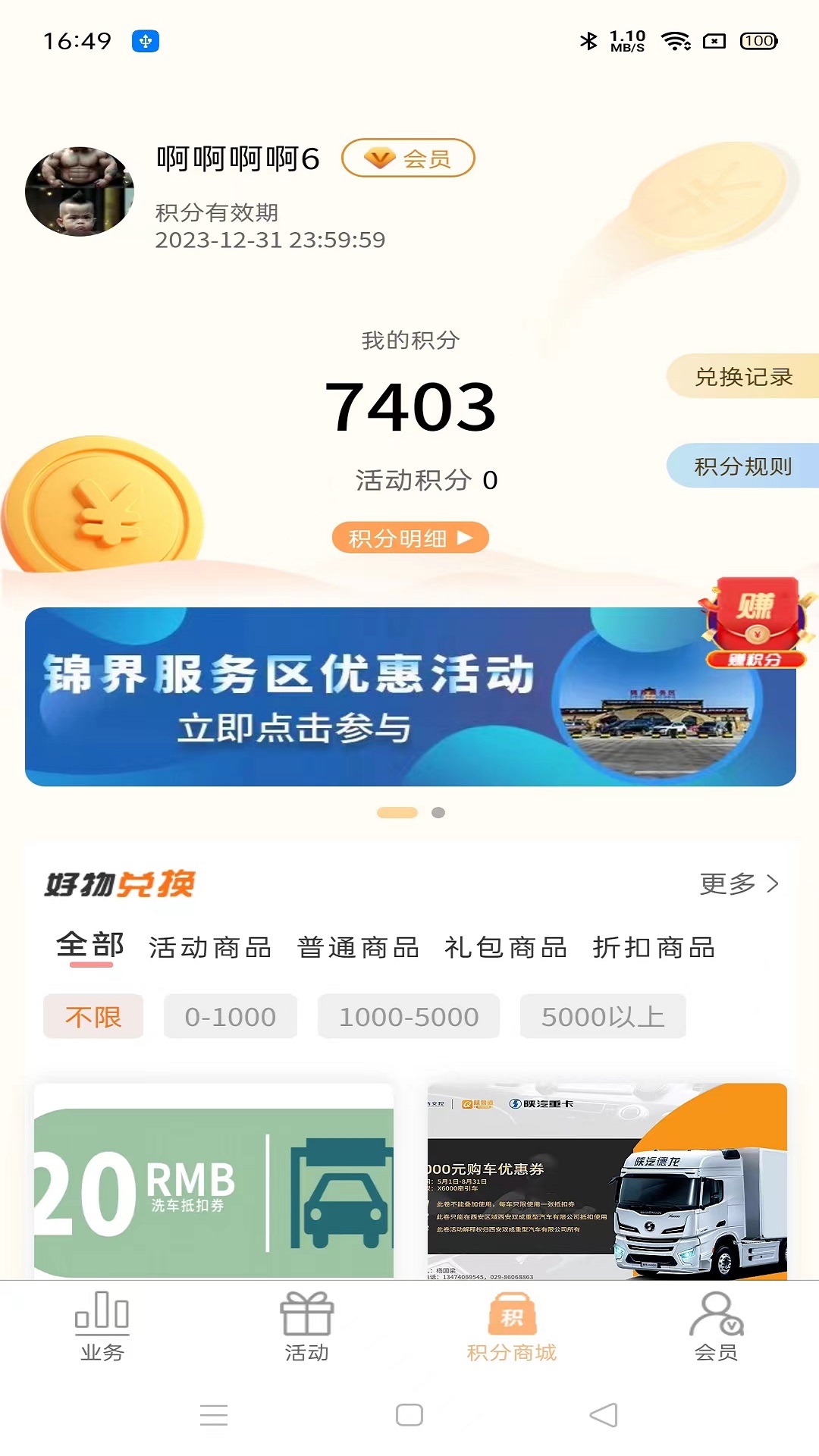Go to the 业务 tab
Viewport: 819px width, 1456px height.
point(102,1326)
